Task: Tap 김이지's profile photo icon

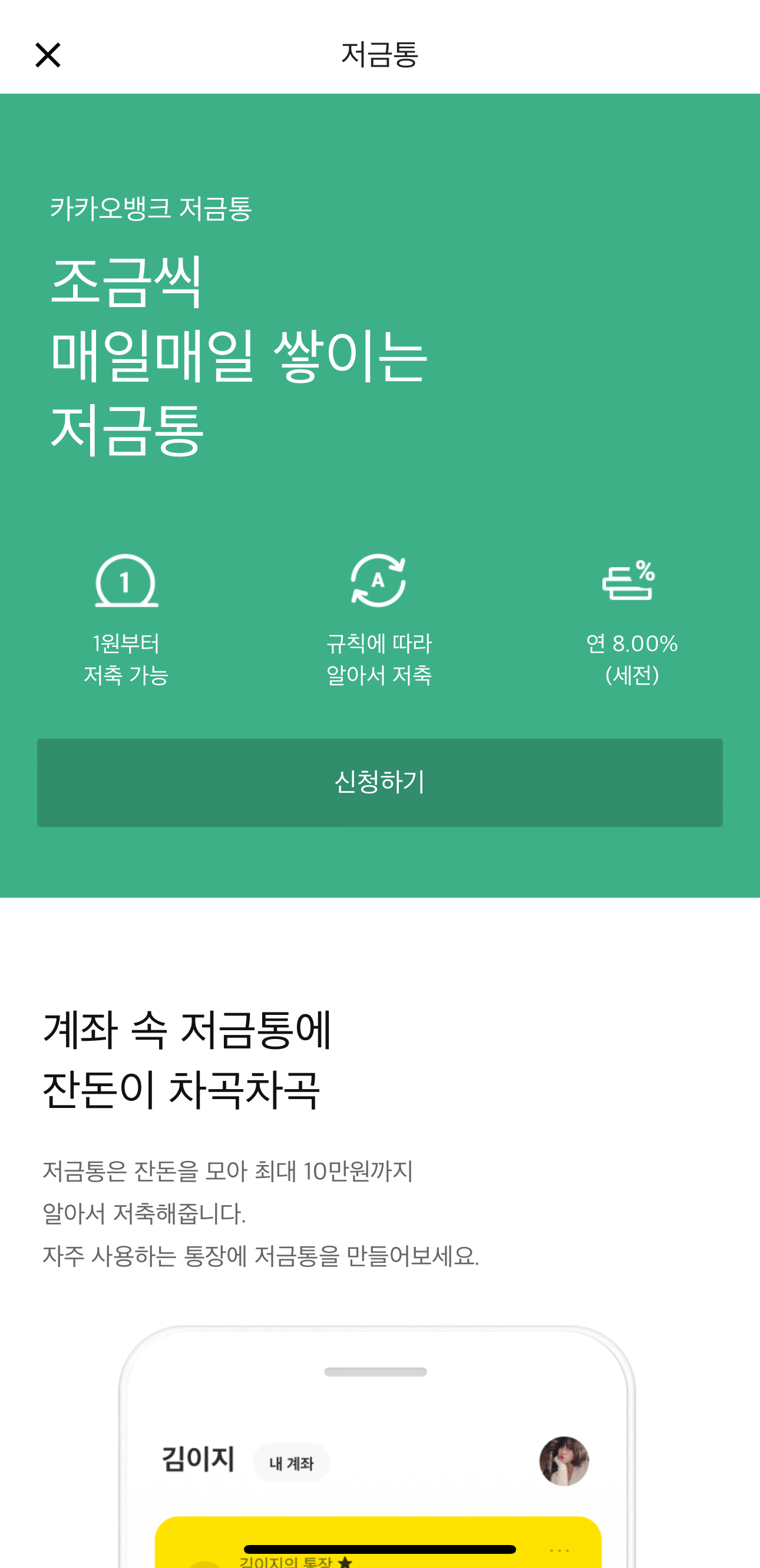Action: 560,1461
